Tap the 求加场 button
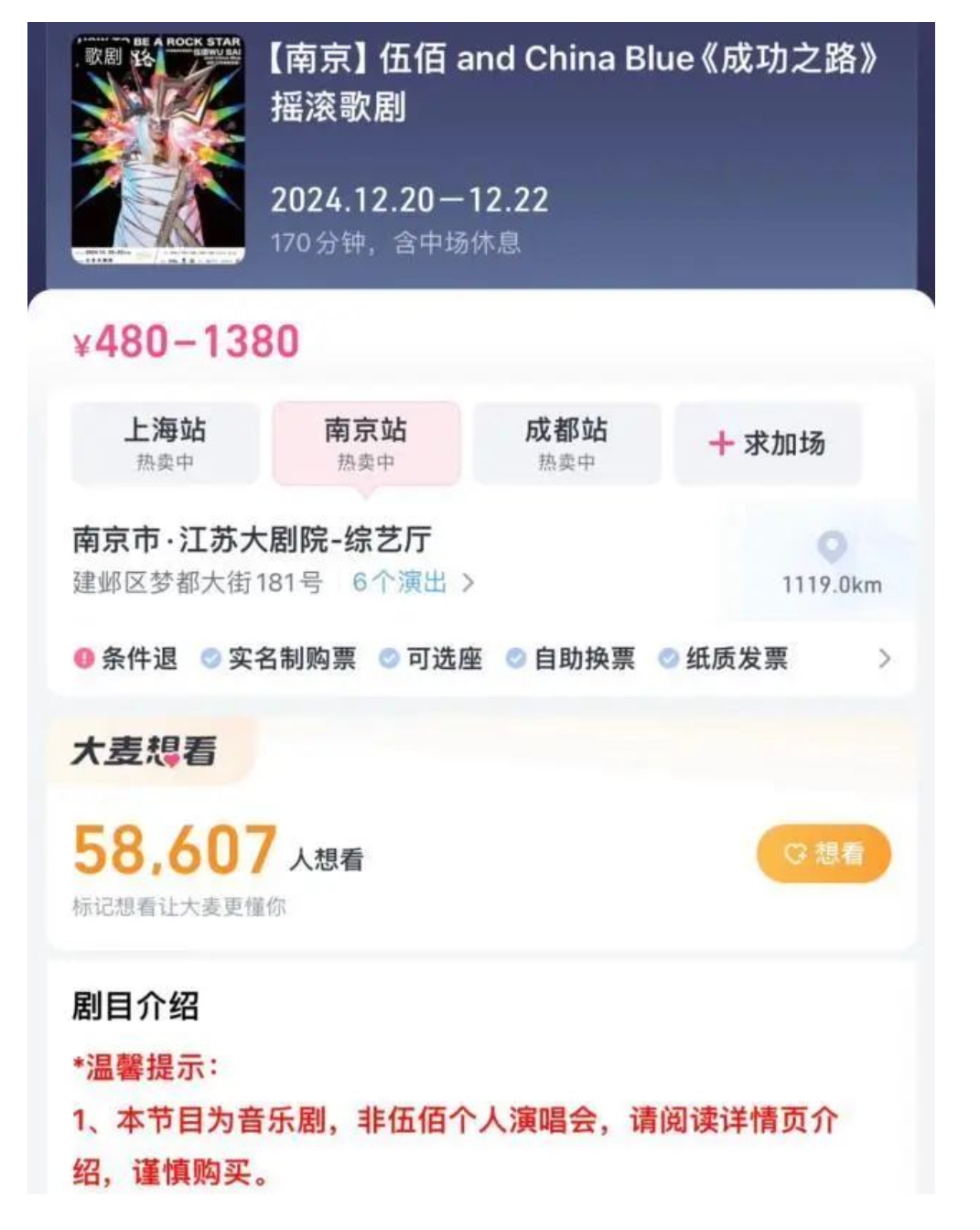 point(768,443)
